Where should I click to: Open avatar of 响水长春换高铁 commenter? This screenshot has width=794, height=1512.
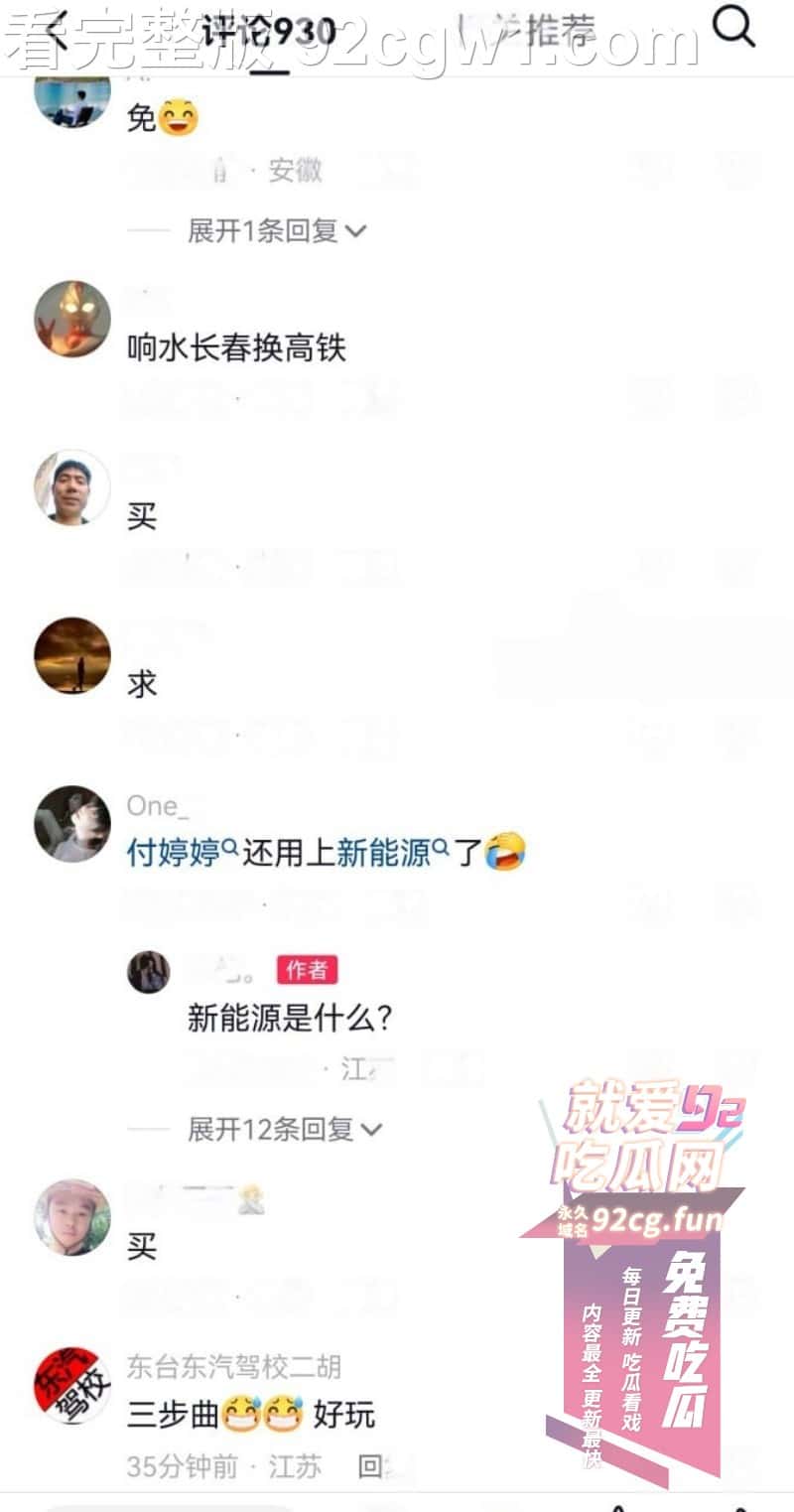(71, 319)
